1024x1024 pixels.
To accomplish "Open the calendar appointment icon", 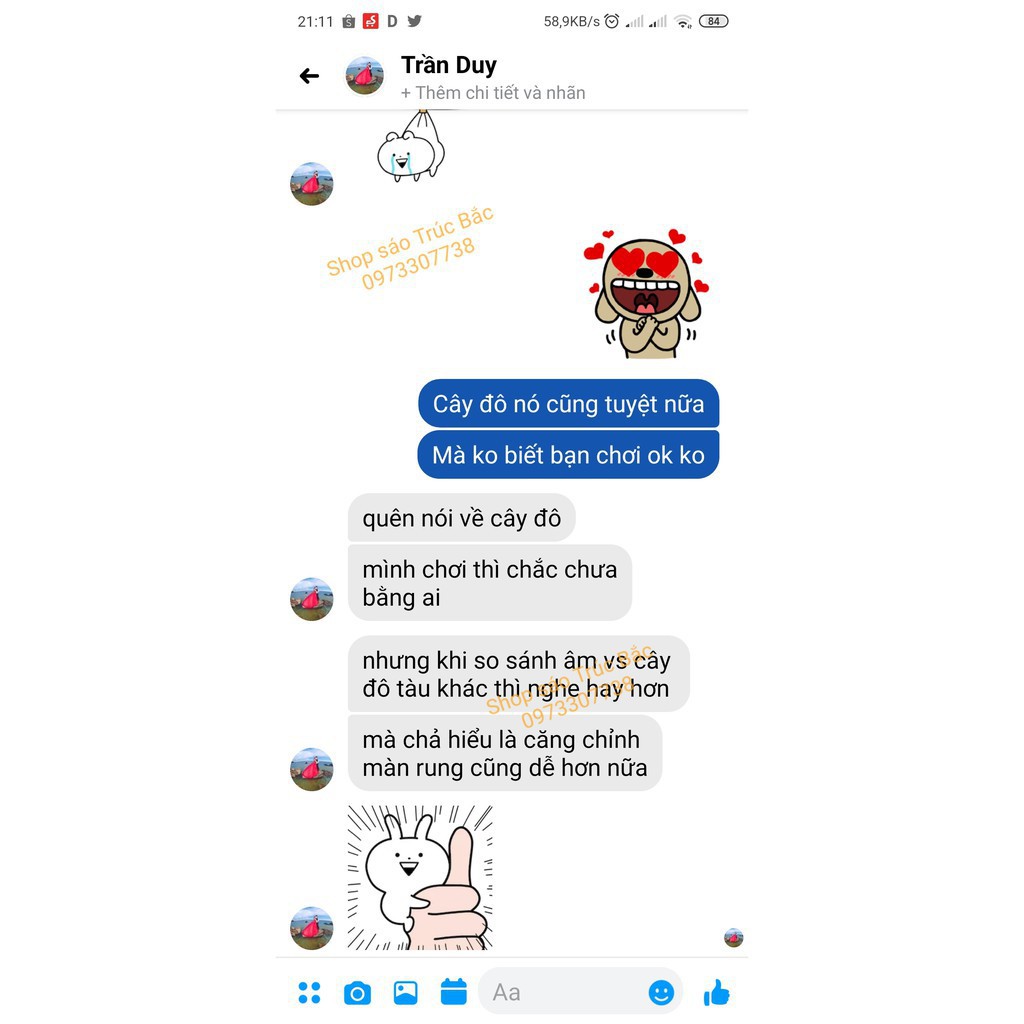I will click(454, 992).
